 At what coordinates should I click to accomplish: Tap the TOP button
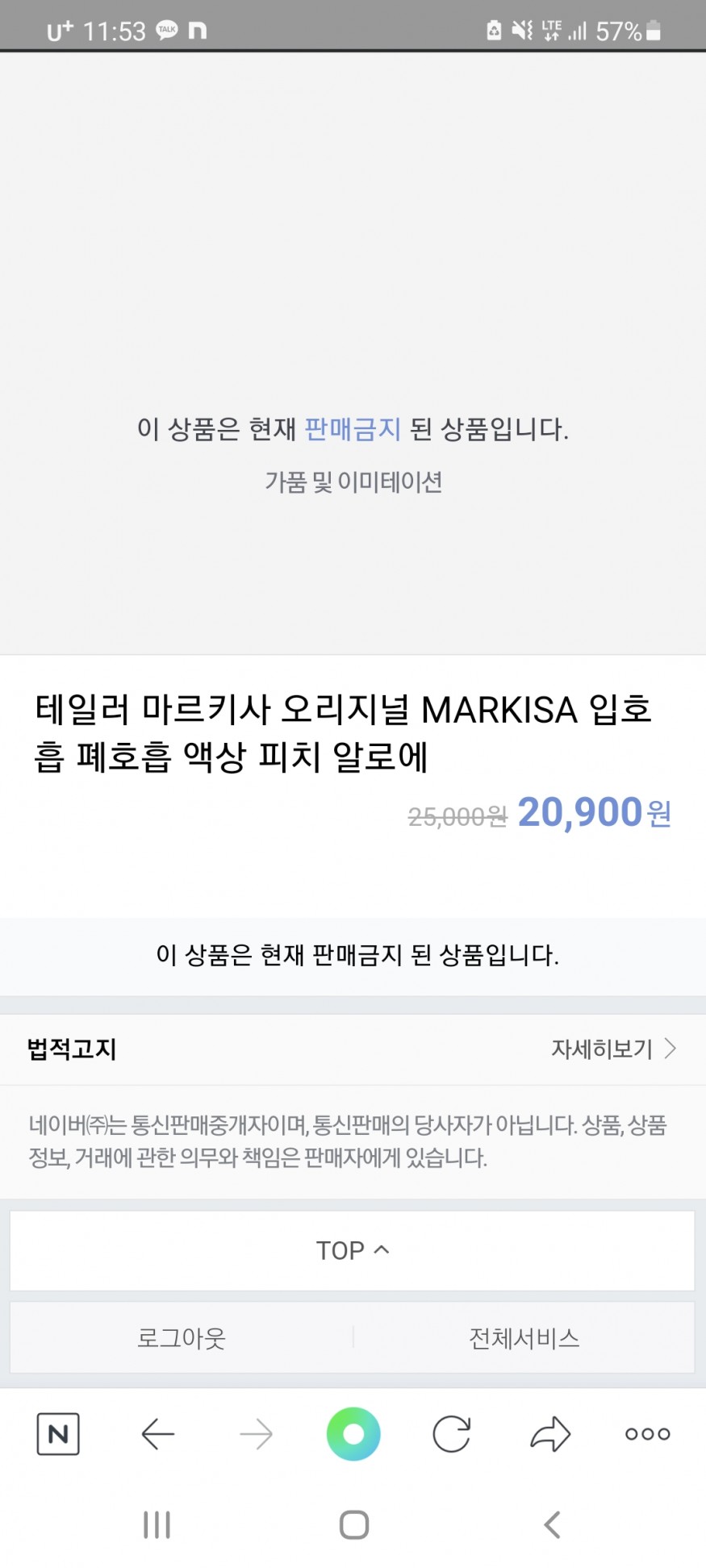point(353,1250)
